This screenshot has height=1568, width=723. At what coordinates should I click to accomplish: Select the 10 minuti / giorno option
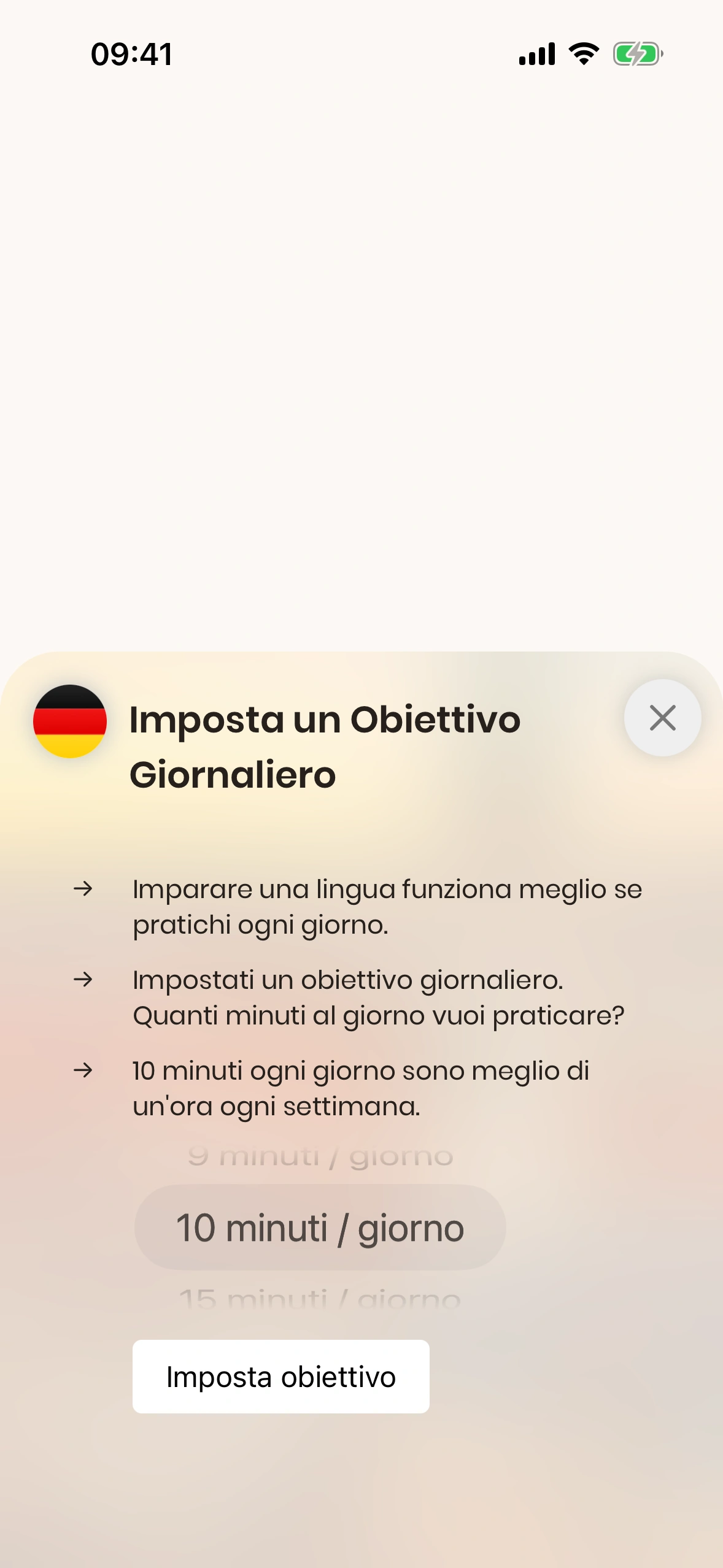(320, 1228)
